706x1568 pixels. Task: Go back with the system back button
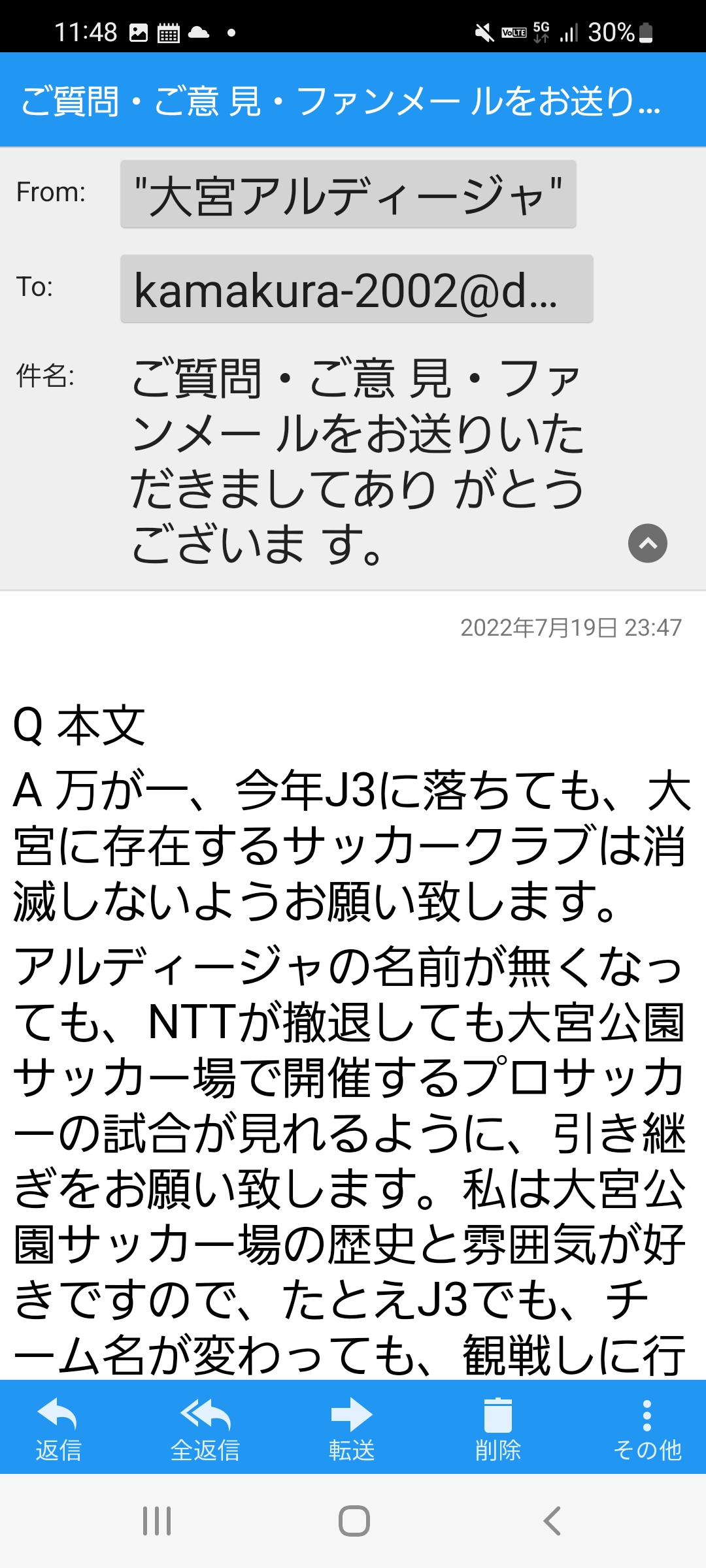coord(552,1521)
